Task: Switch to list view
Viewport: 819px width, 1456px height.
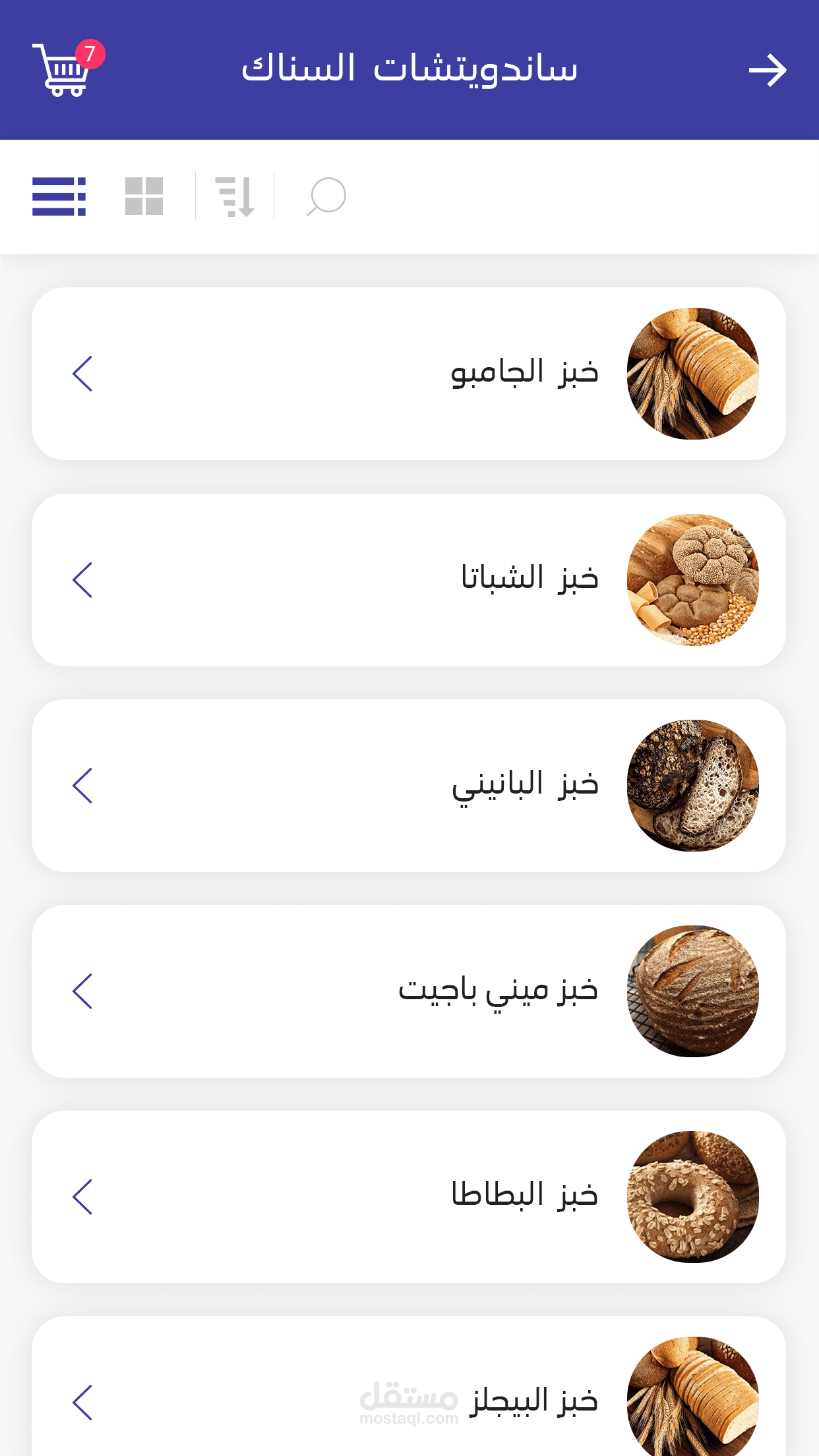Action: click(59, 196)
